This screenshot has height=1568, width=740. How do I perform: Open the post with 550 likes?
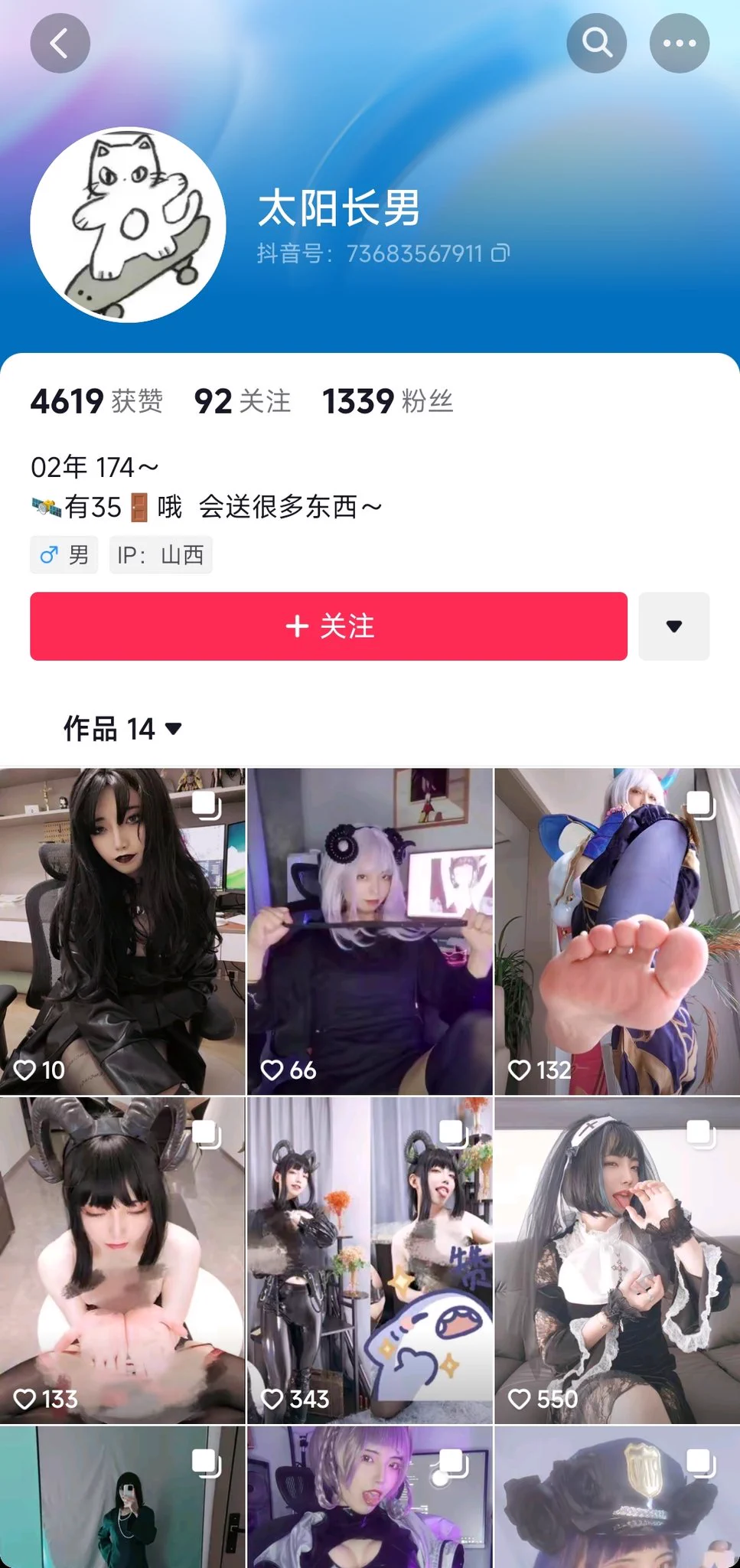tap(617, 1260)
